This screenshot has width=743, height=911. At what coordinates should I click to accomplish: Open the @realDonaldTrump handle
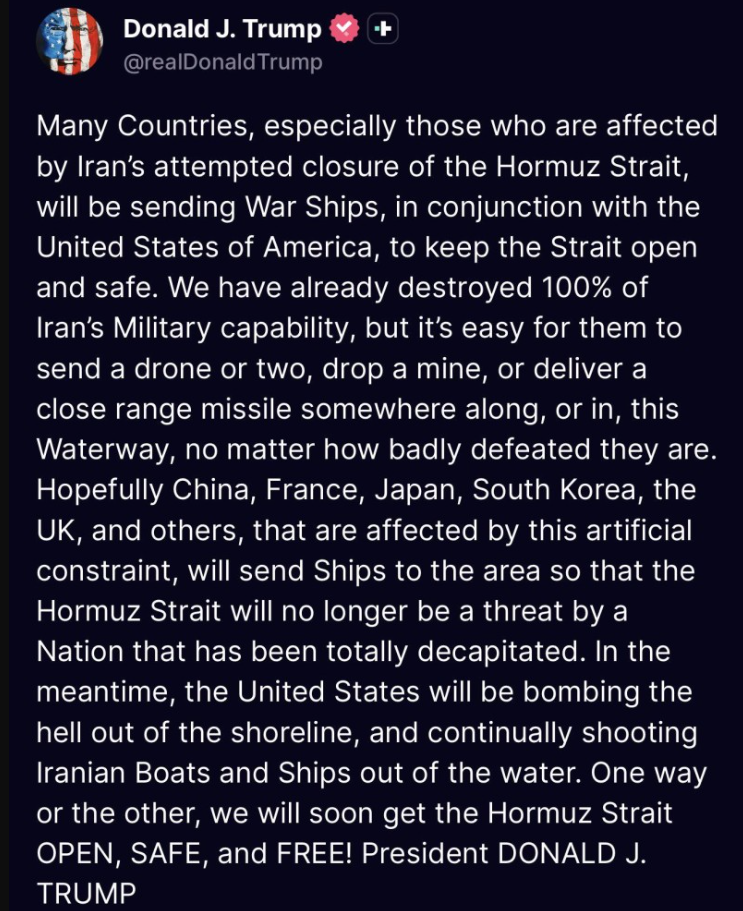point(222,62)
